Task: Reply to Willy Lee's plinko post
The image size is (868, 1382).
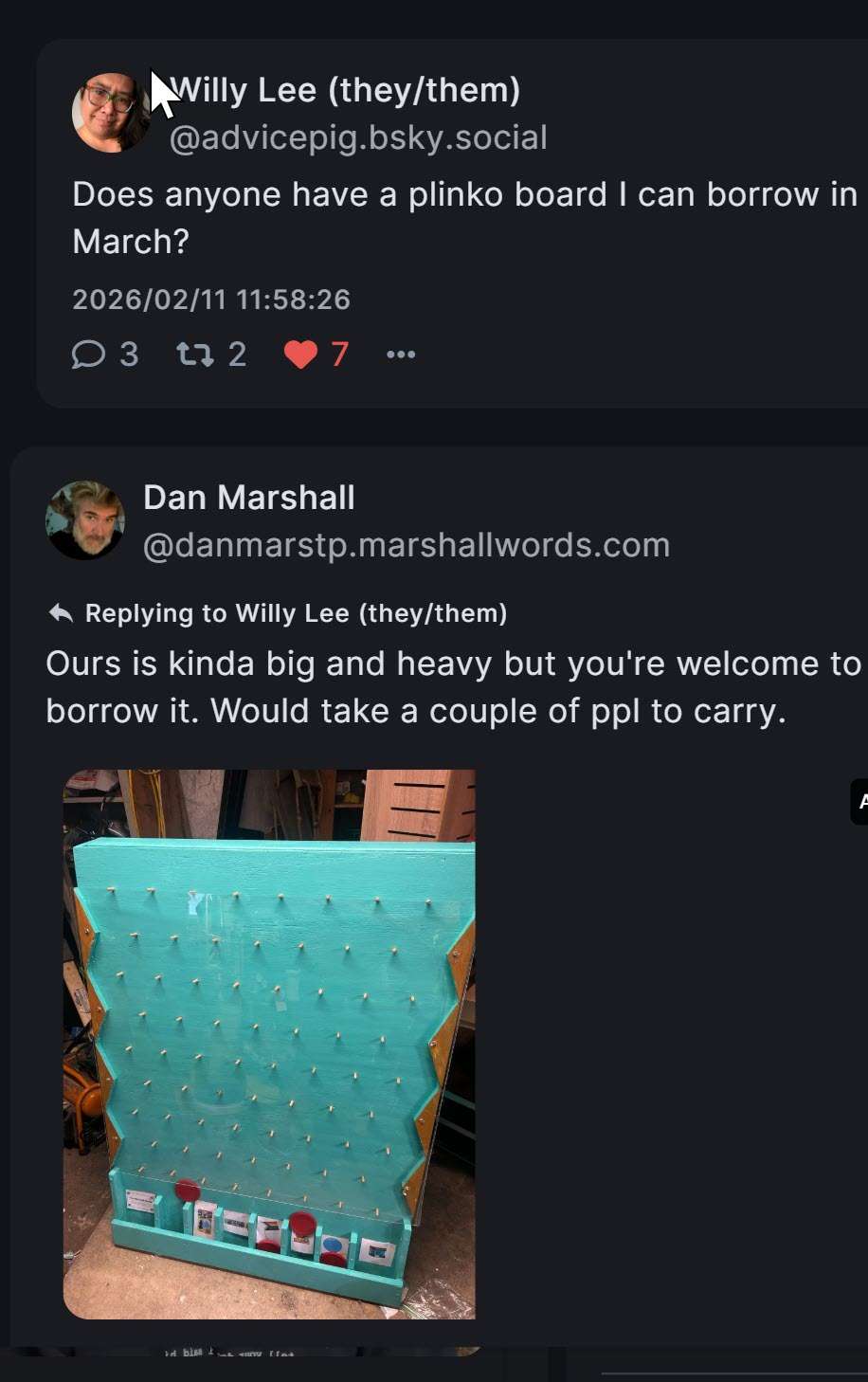Action: click(89, 355)
